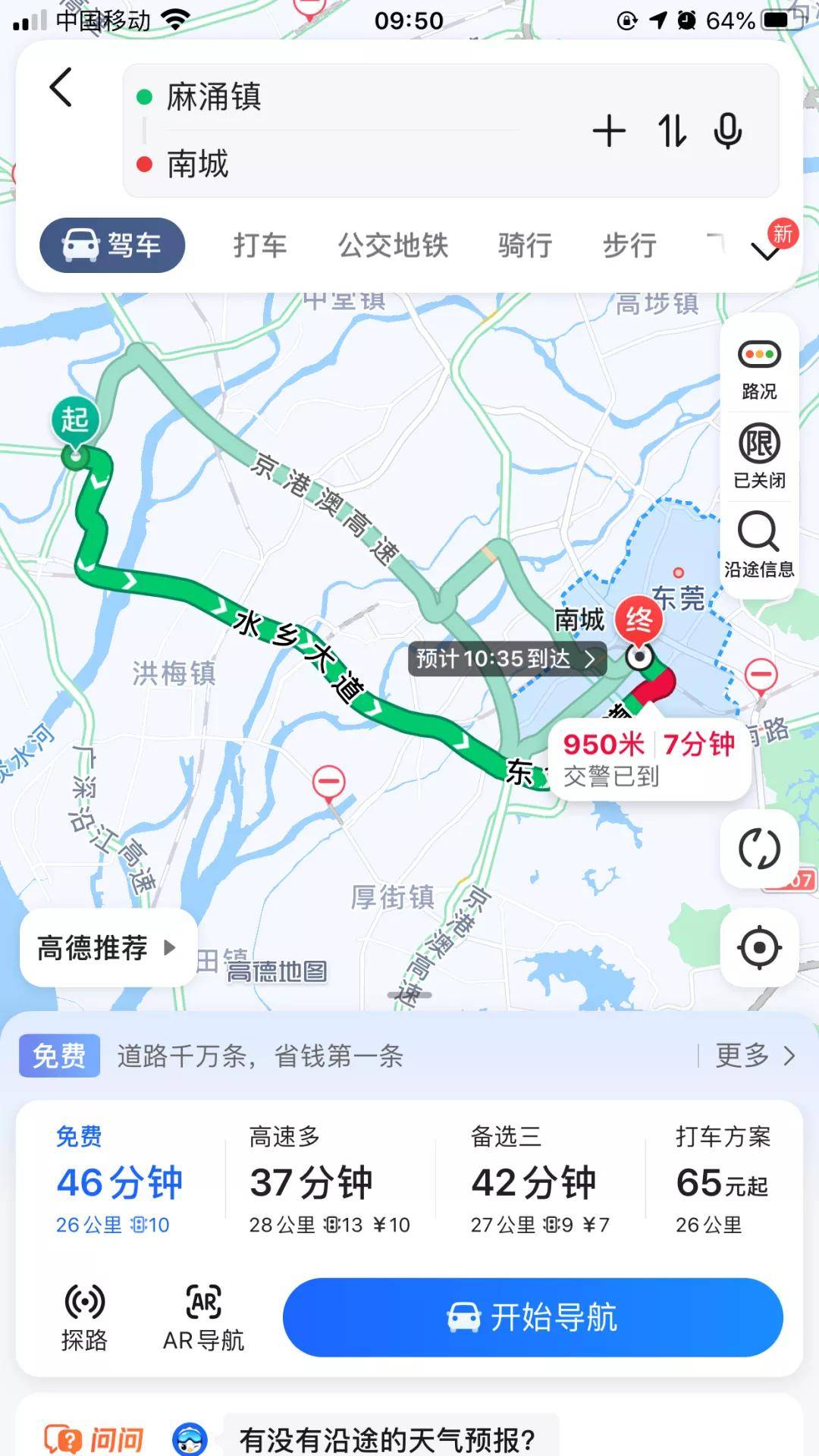Select the 骑行 travel mode

525,246
